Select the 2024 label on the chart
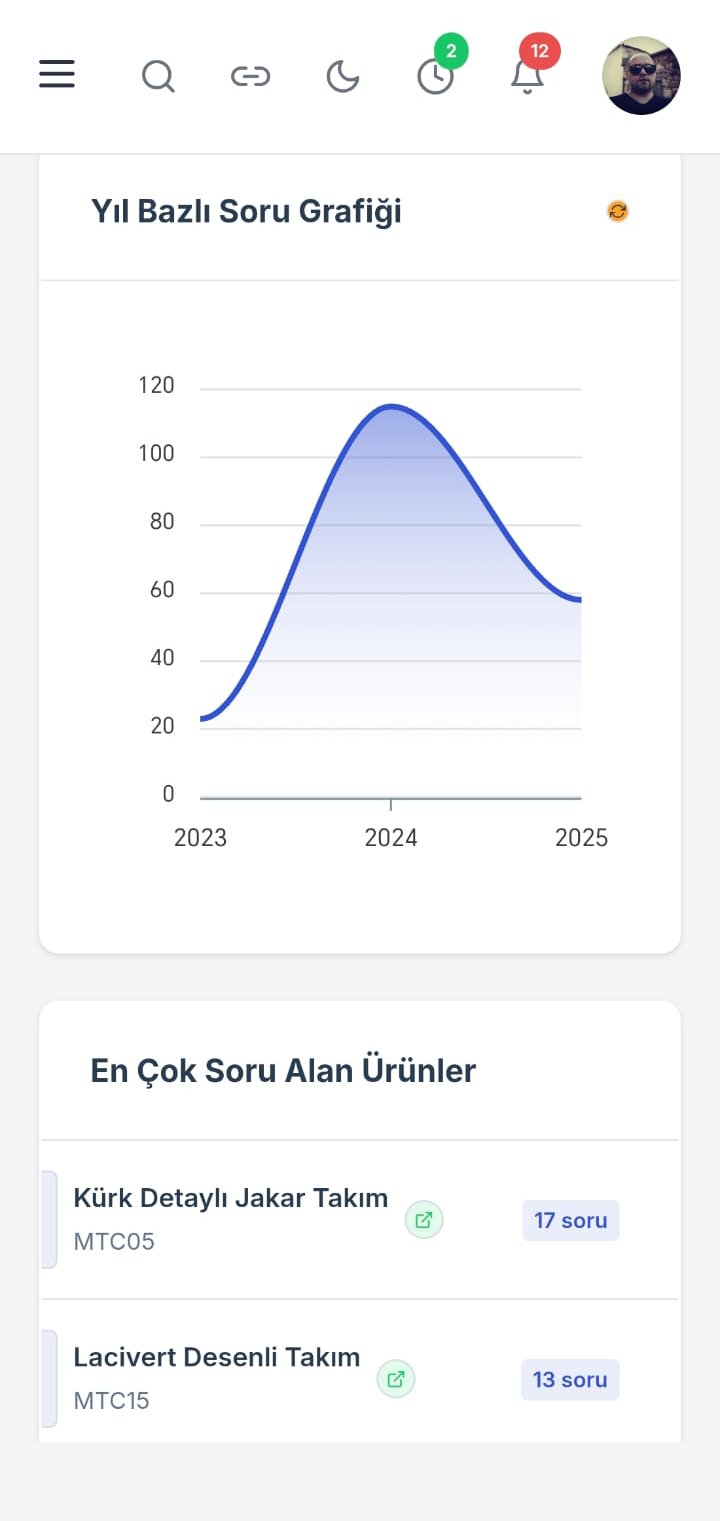This screenshot has height=1521, width=720. coord(391,838)
